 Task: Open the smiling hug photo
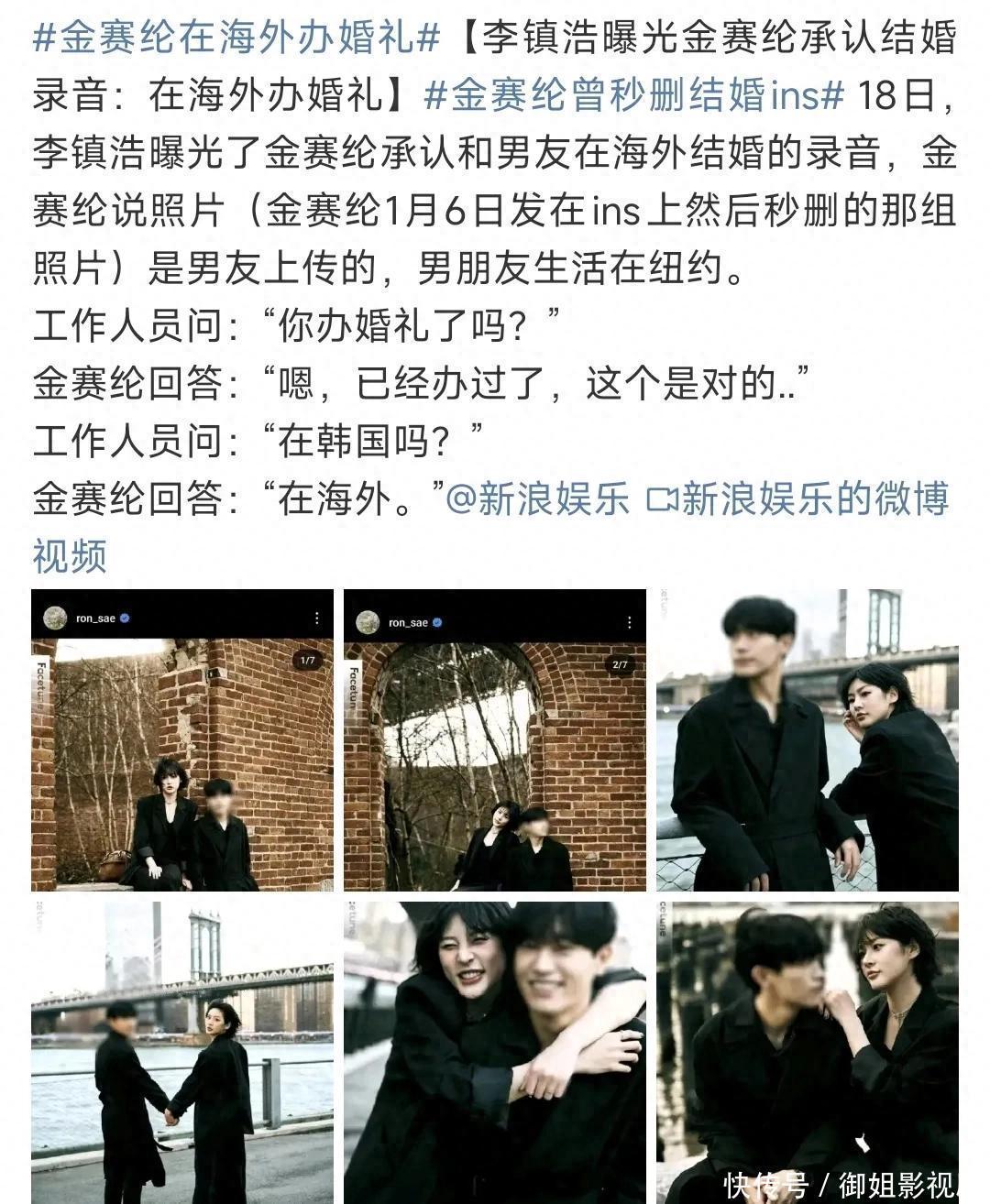[x=494, y=1052]
